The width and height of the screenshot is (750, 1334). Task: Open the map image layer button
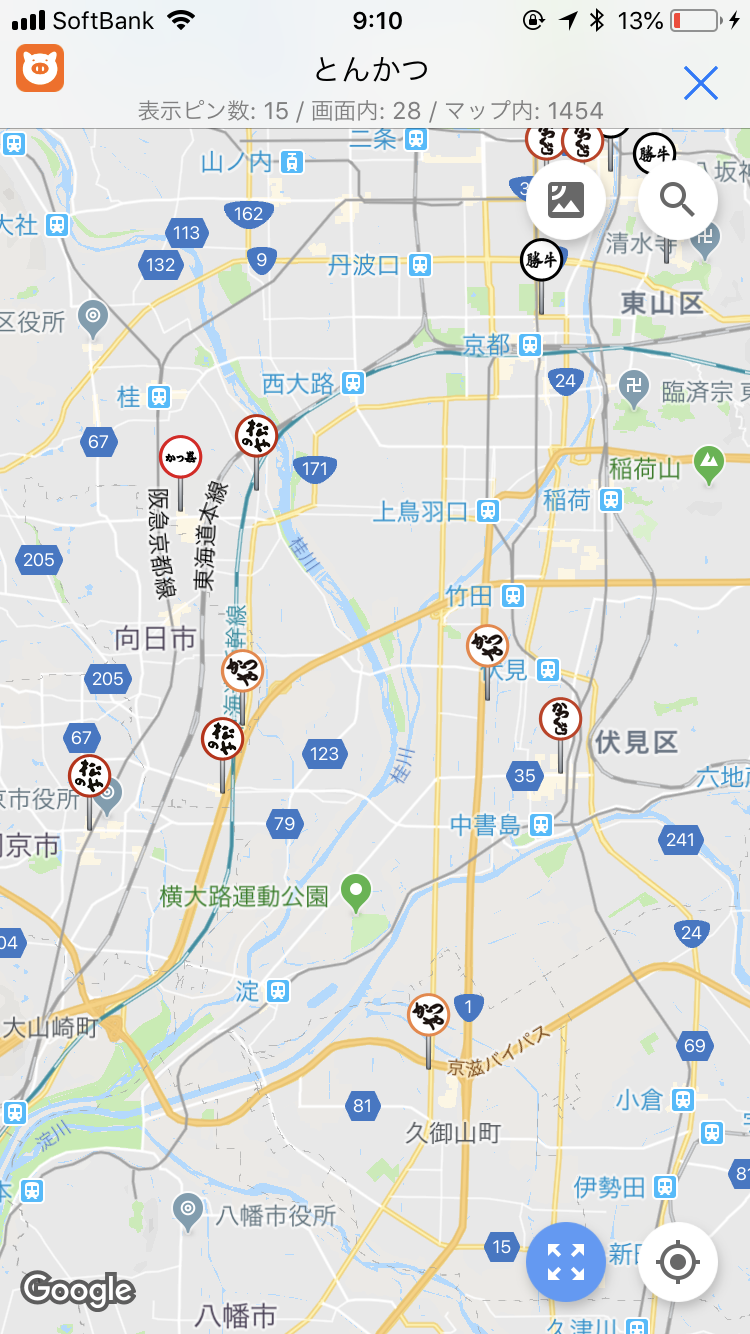pos(565,200)
